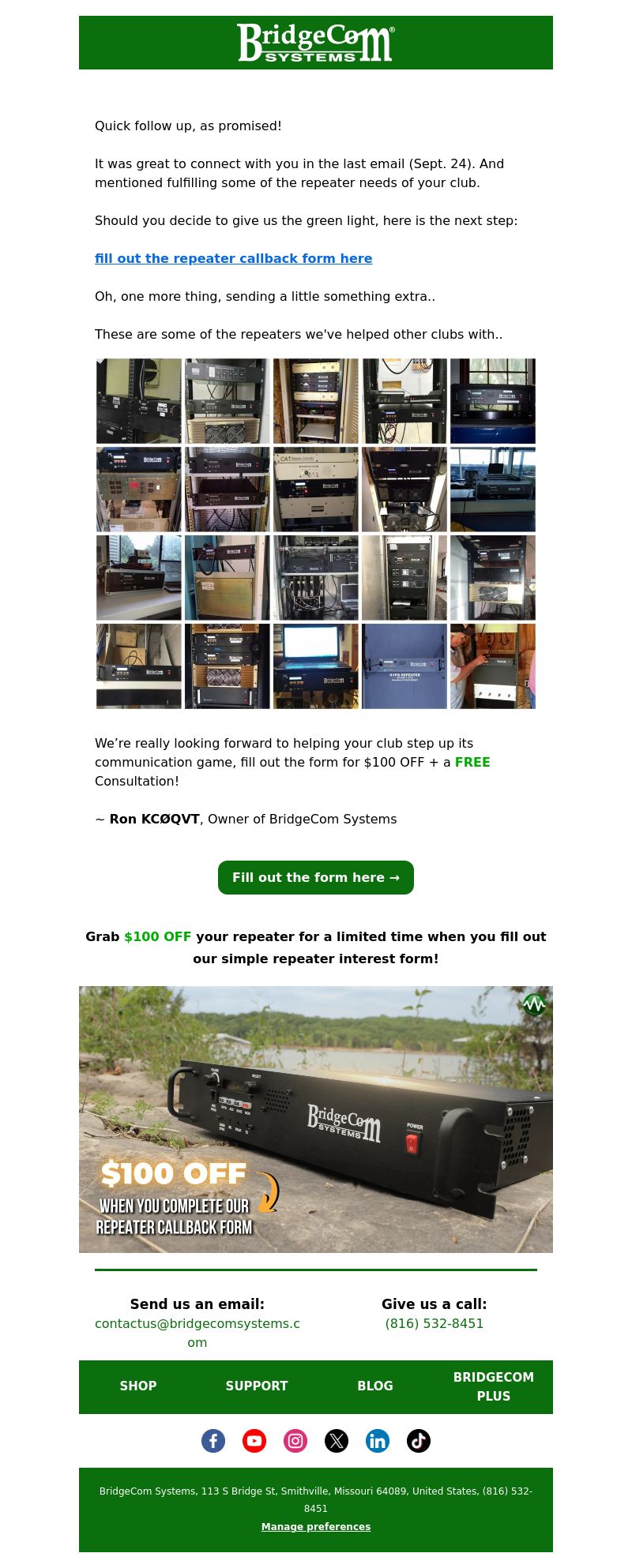Open the YouTube channel
632x1568 pixels.
[x=254, y=1441]
